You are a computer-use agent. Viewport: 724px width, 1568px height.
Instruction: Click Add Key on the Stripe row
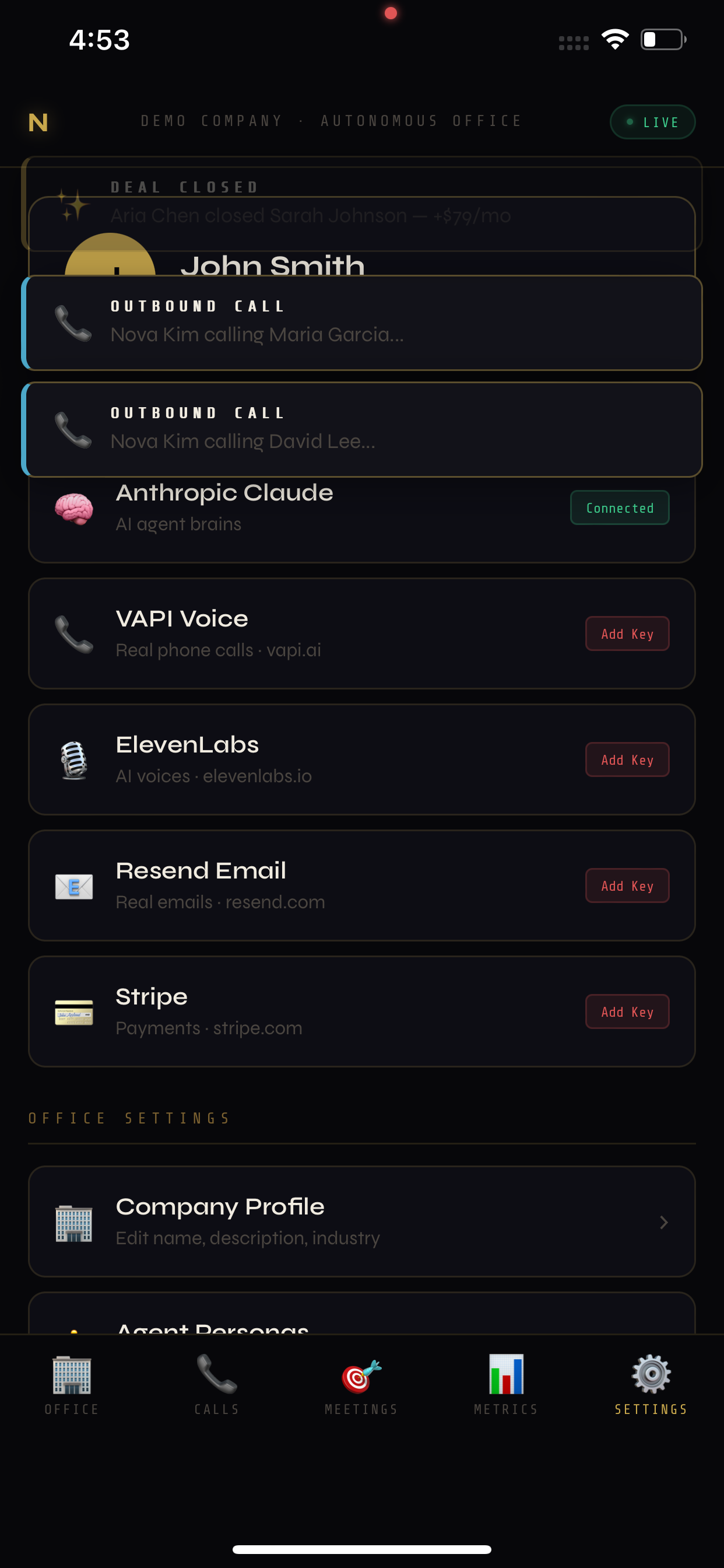click(x=627, y=1011)
